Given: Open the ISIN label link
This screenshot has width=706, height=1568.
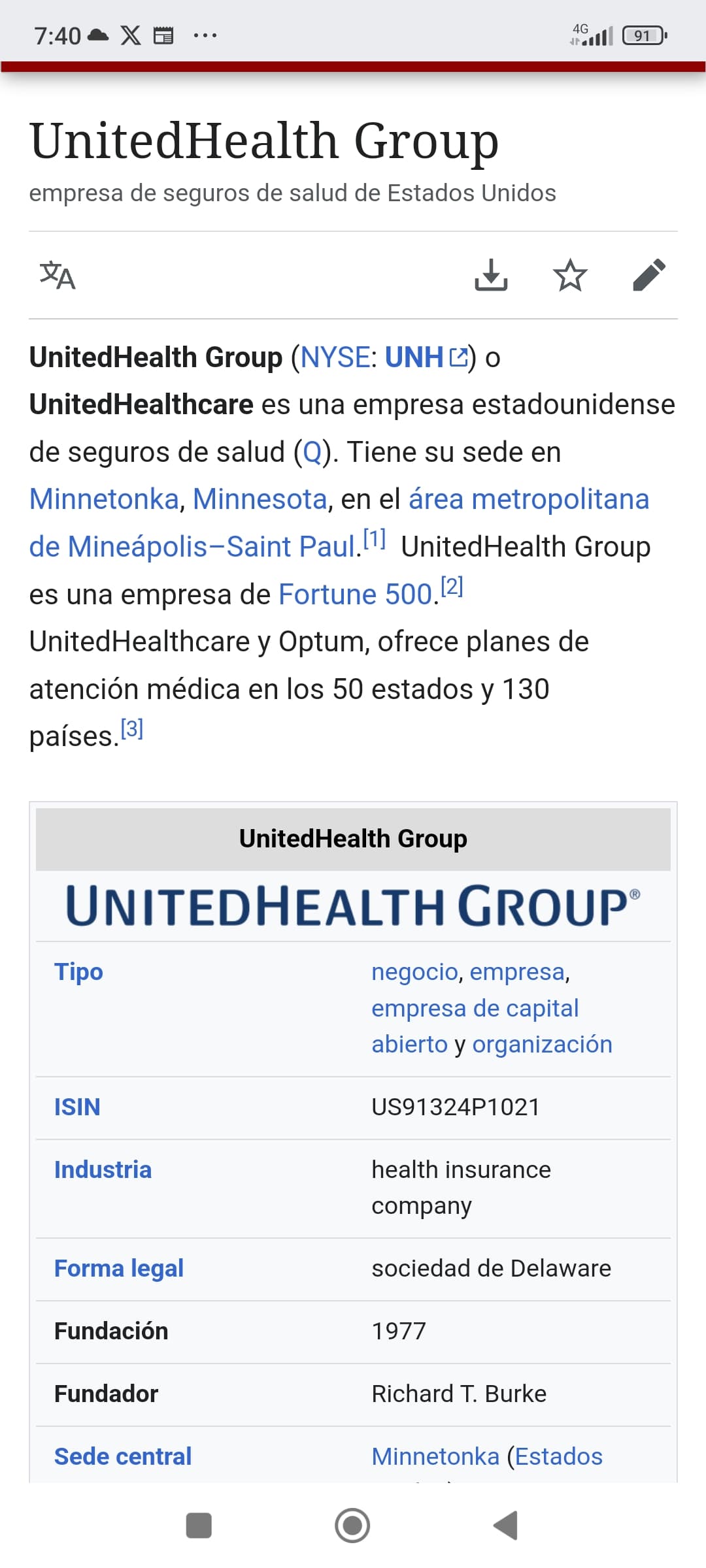Looking at the screenshot, I should [77, 1107].
